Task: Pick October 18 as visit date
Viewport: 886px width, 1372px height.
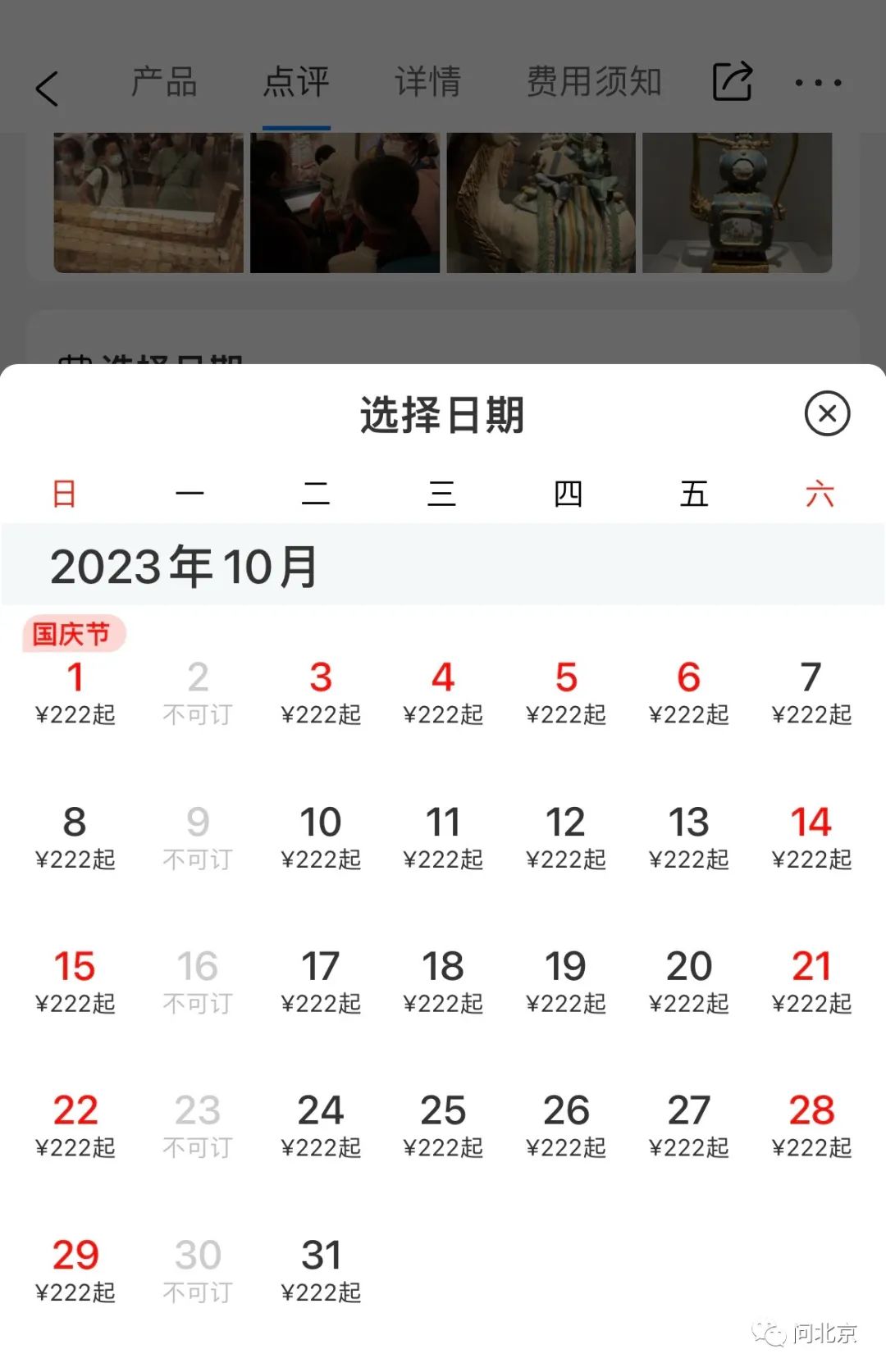Action: pyautogui.click(x=443, y=981)
